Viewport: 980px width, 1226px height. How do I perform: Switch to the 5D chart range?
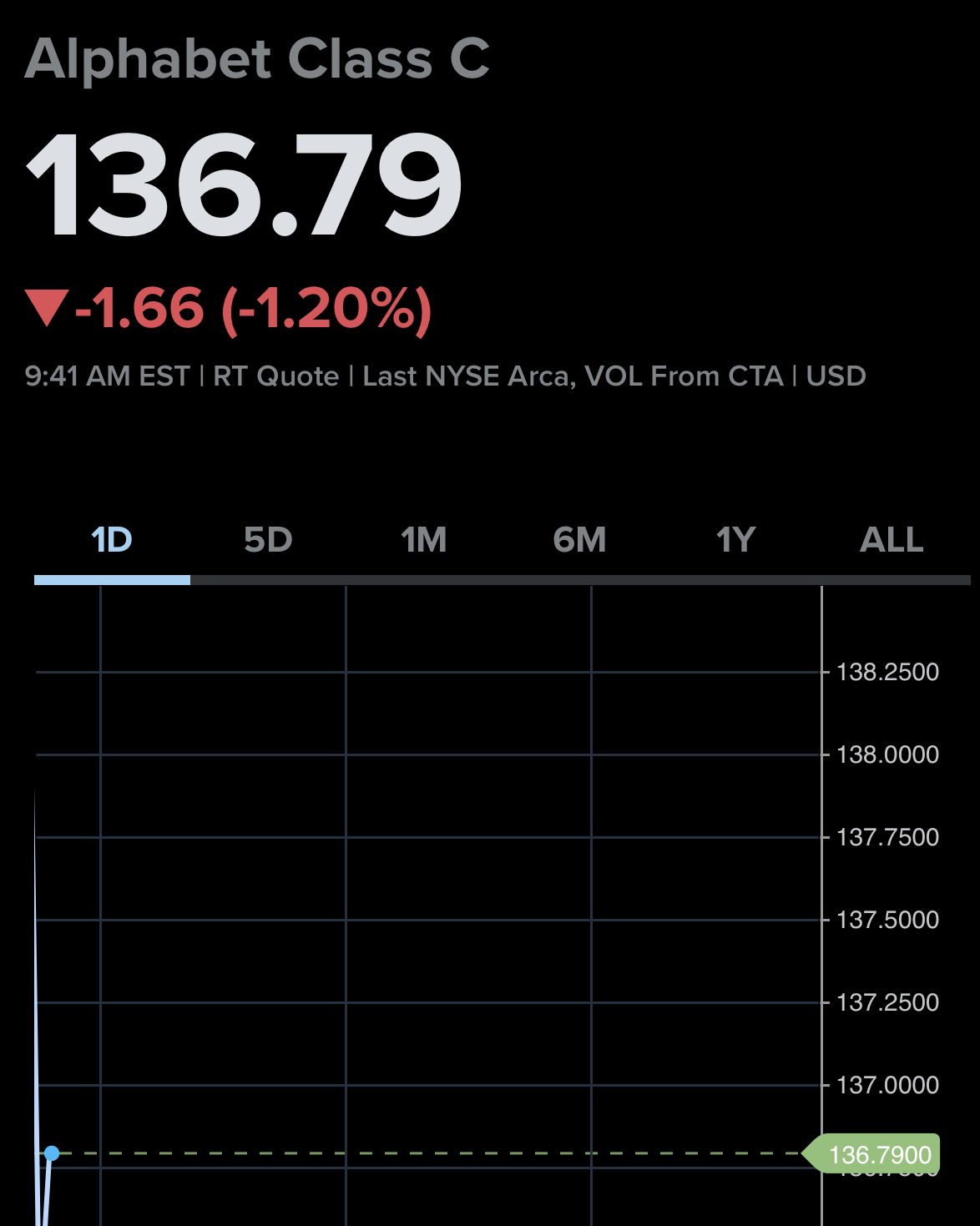(268, 540)
